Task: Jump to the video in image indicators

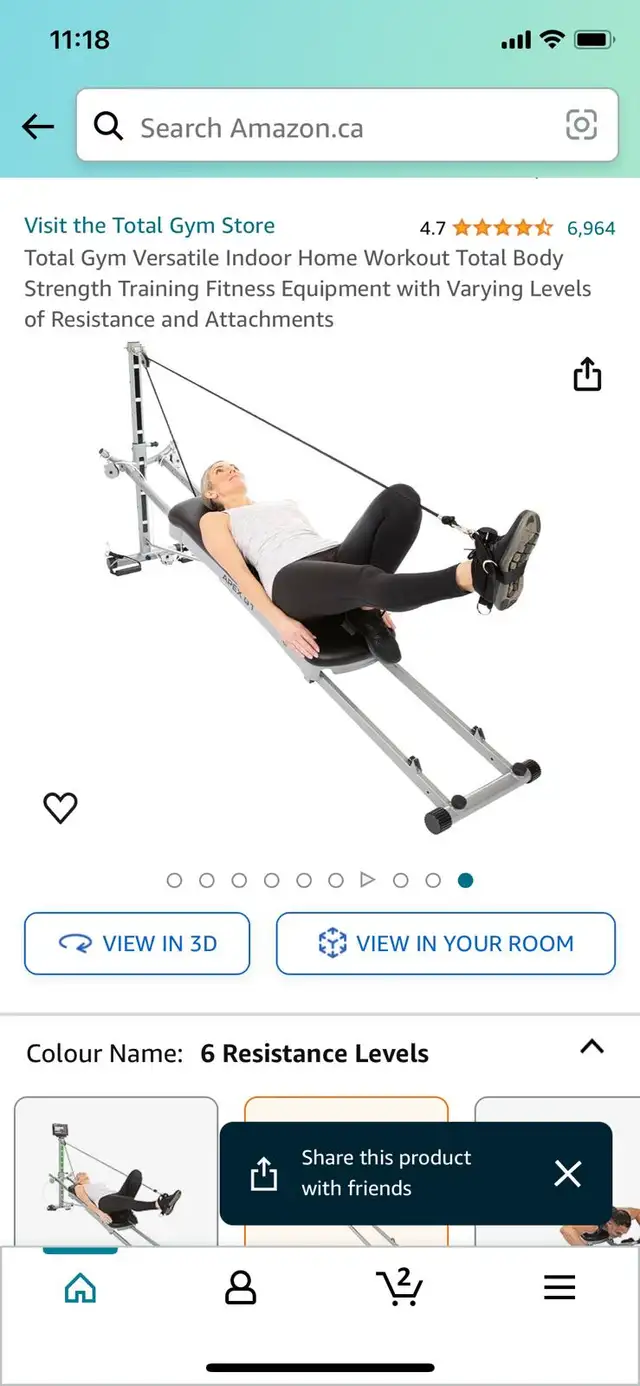Action: click(x=367, y=880)
